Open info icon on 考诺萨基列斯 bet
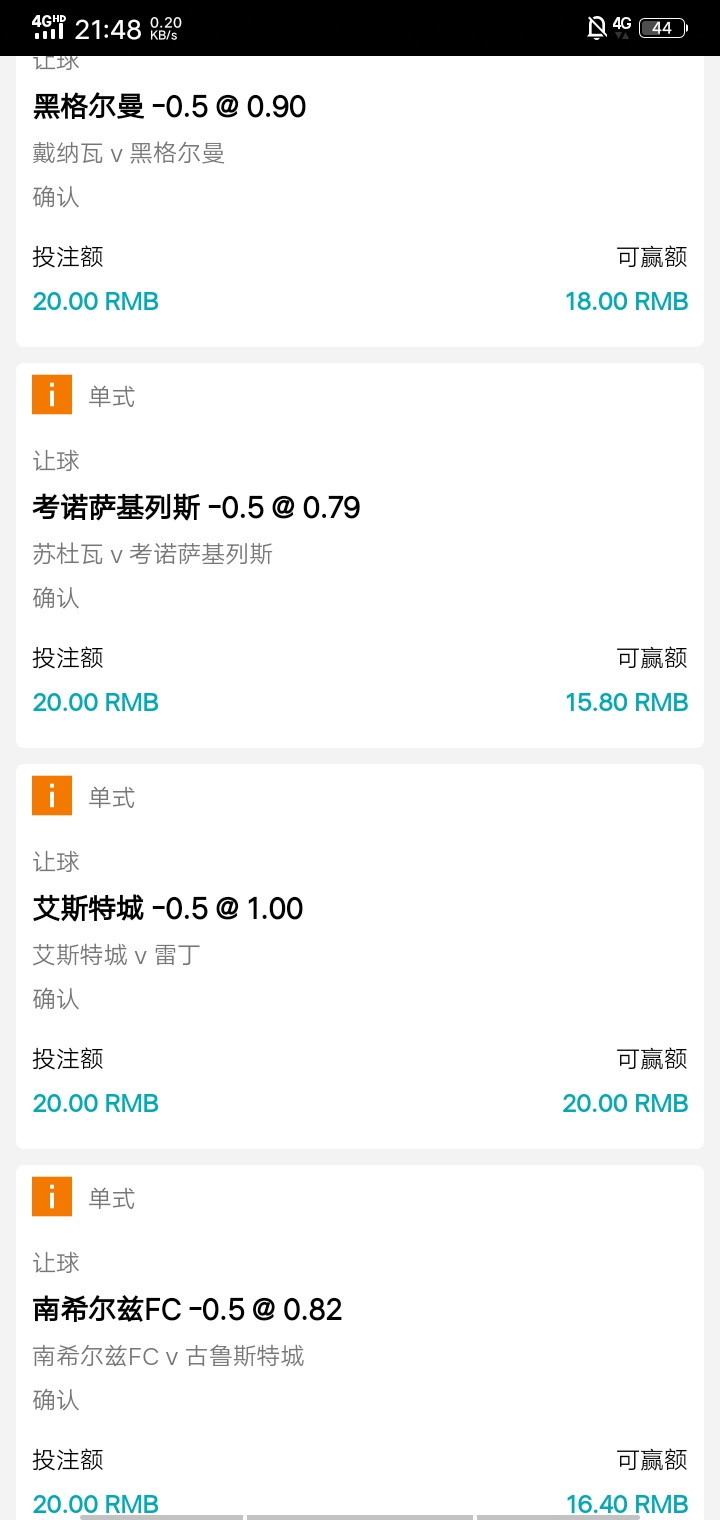This screenshot has height=1520, width=720. (52, 394)
